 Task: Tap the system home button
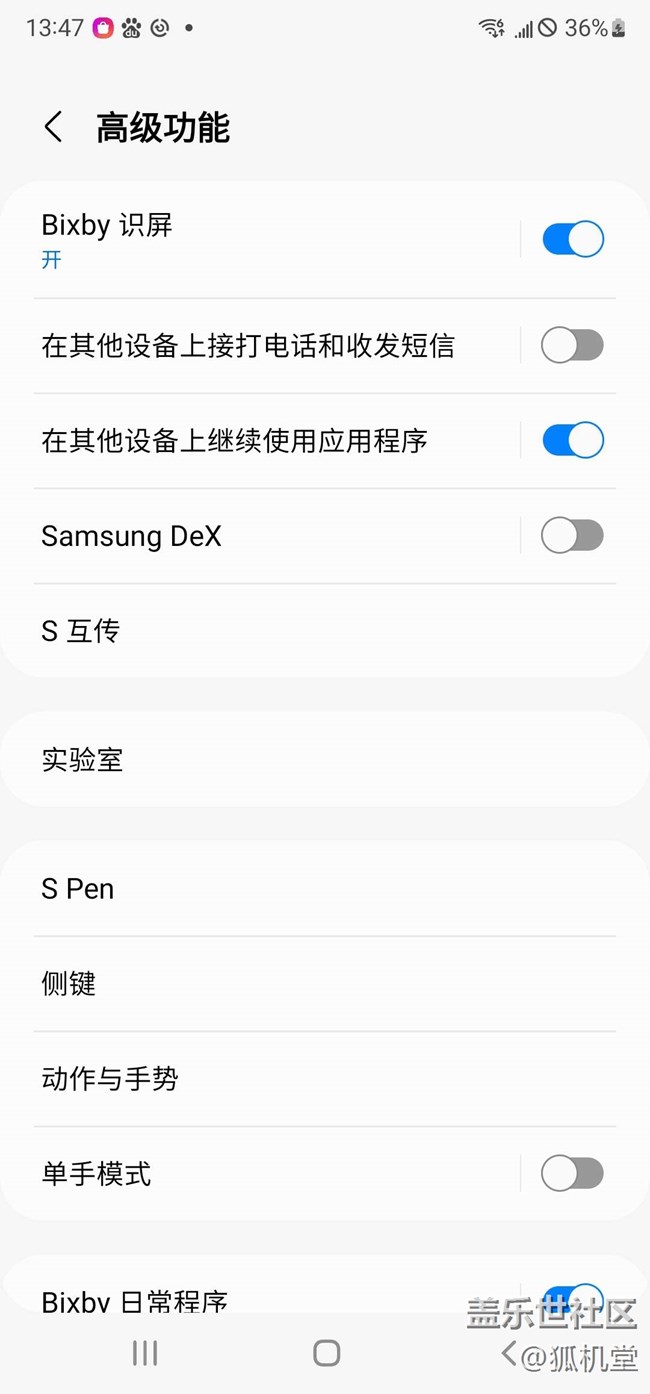point(326,1353)
